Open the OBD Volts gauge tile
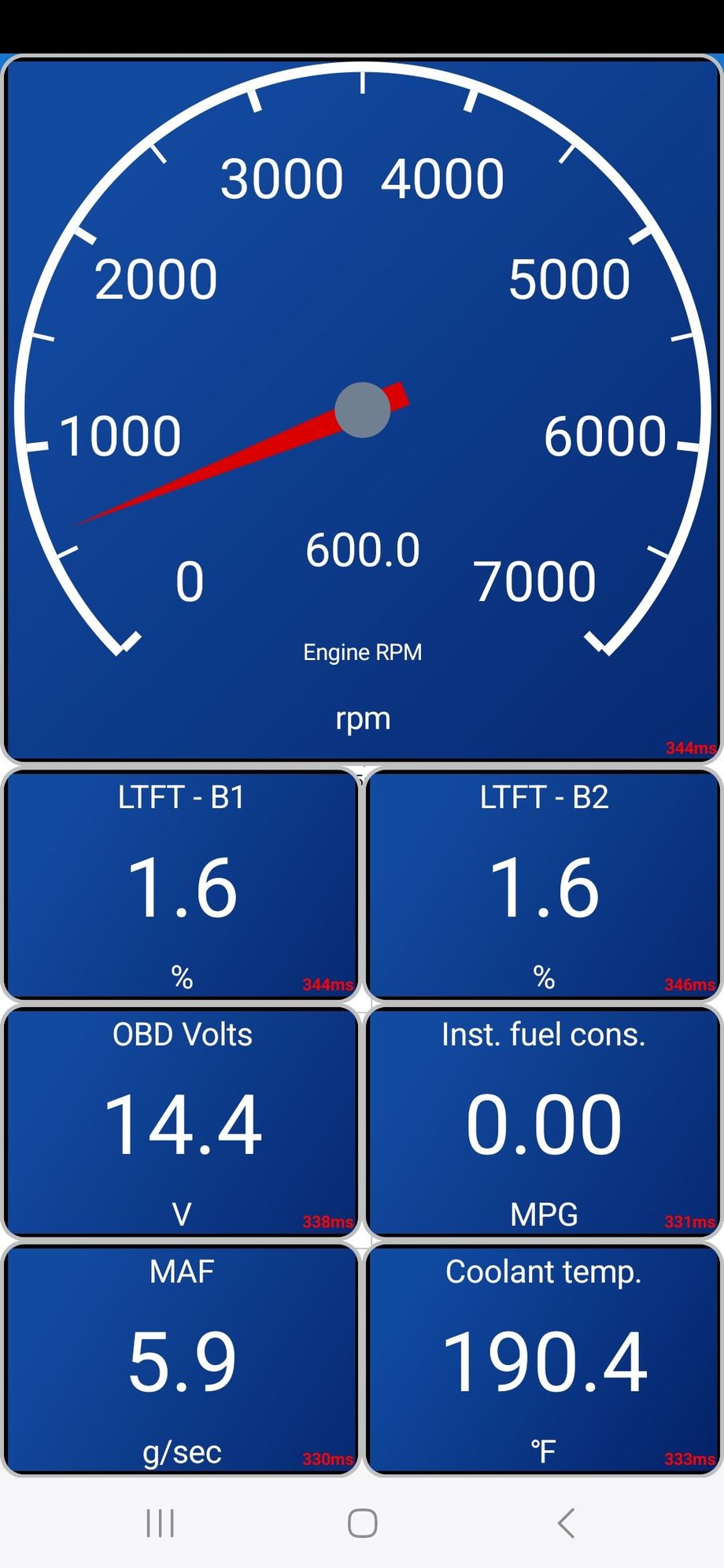Viewport: 724px width, 1568px height. point(182,1122)
